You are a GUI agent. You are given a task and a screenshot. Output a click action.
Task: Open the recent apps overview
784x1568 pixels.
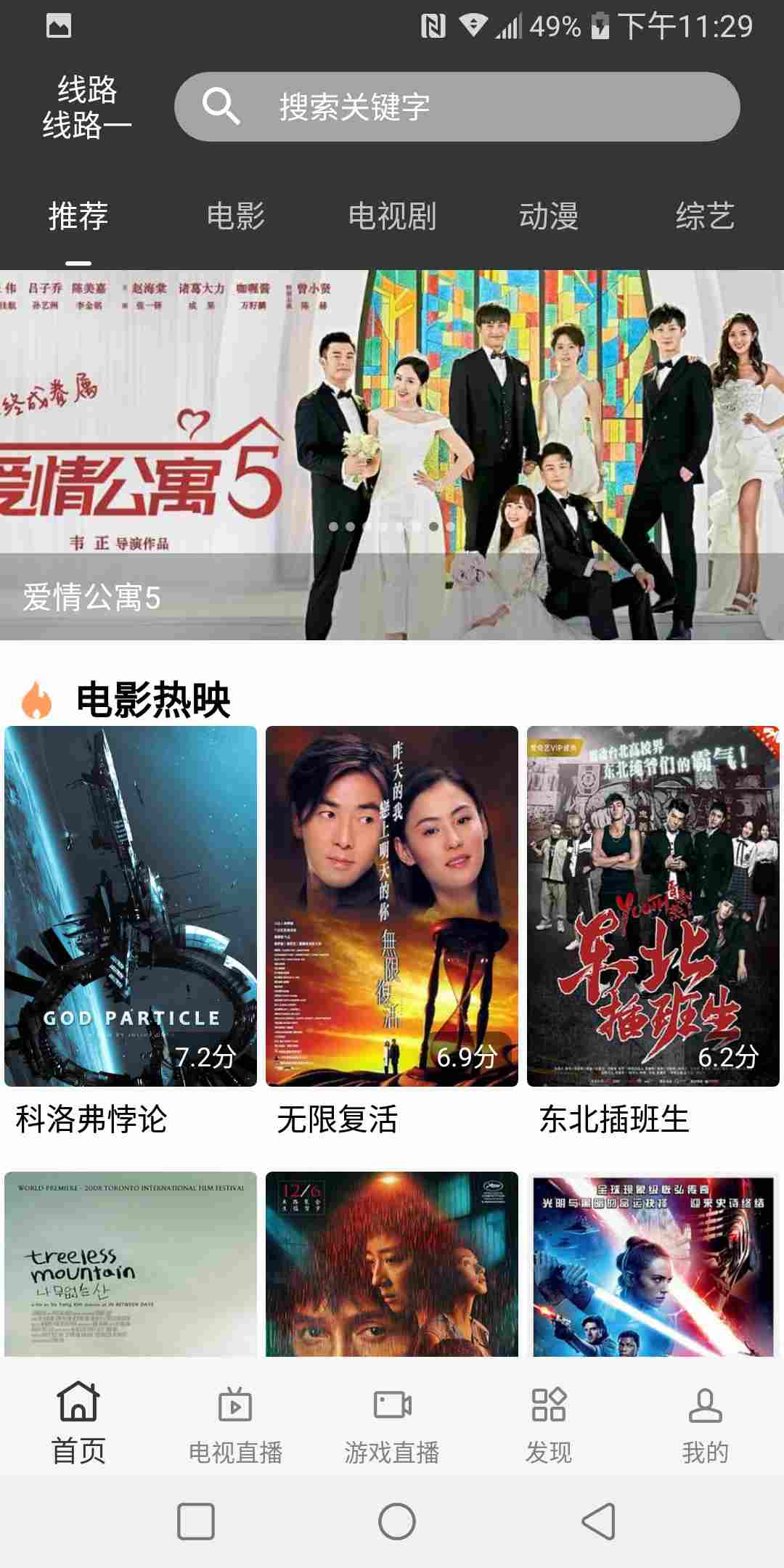pos(196,1521)
